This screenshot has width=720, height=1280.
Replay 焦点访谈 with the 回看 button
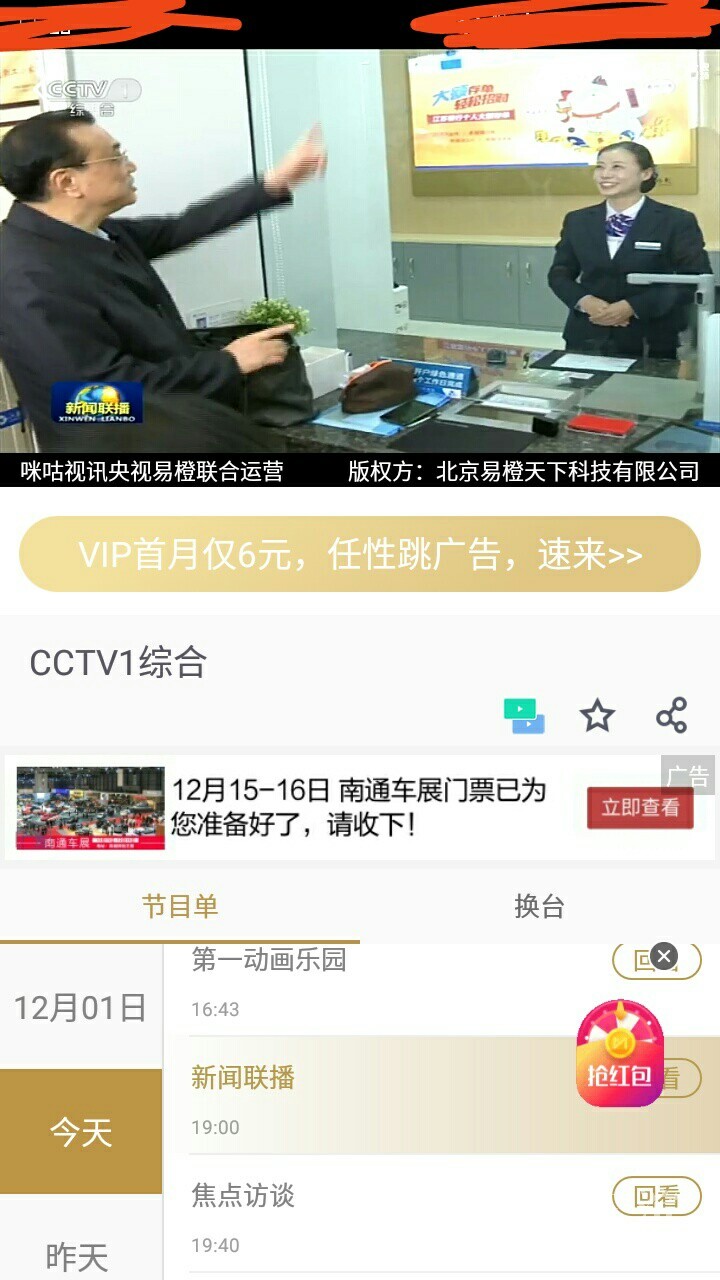click(656, 1196)
